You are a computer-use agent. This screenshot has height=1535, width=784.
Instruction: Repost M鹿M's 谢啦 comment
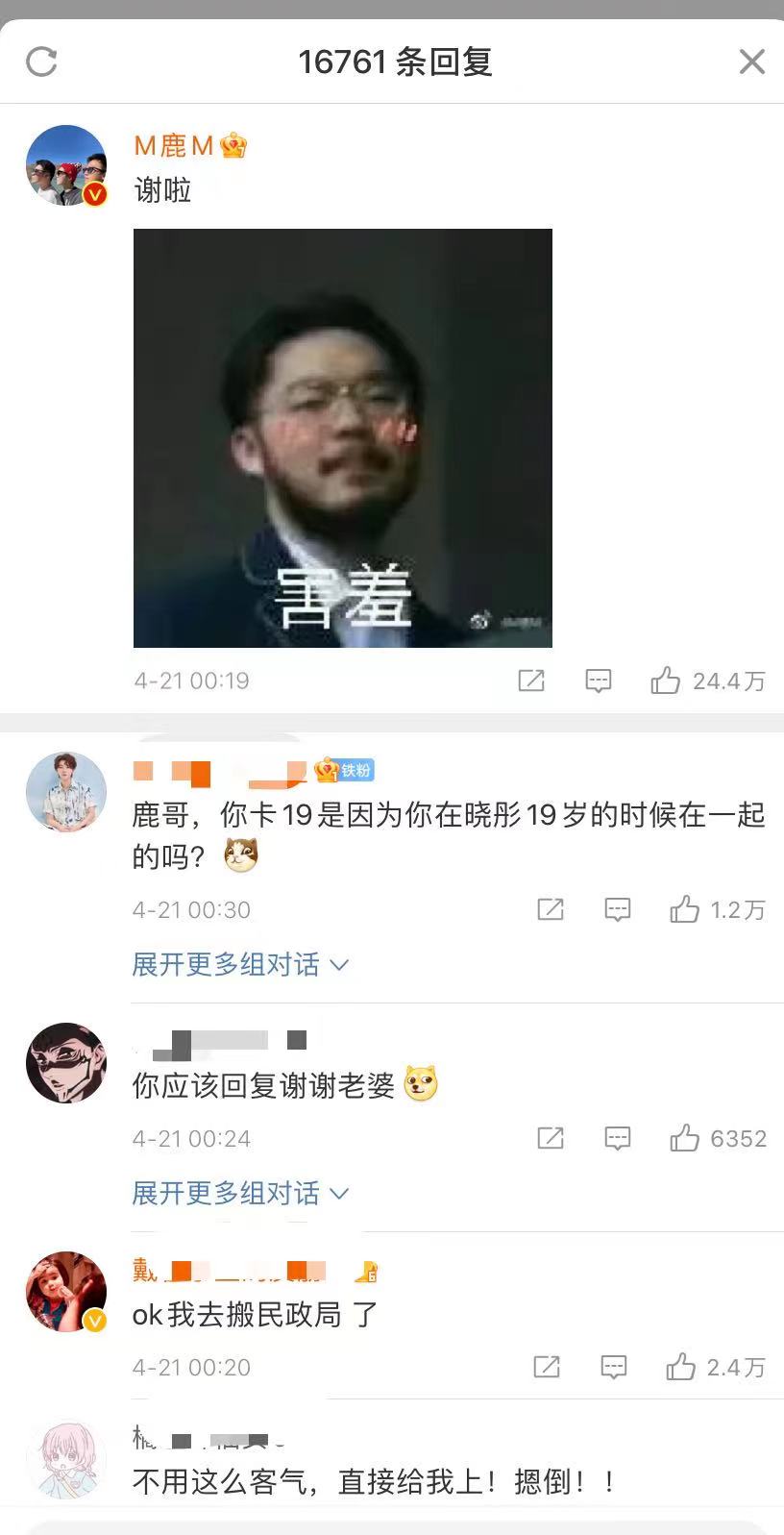531,681
